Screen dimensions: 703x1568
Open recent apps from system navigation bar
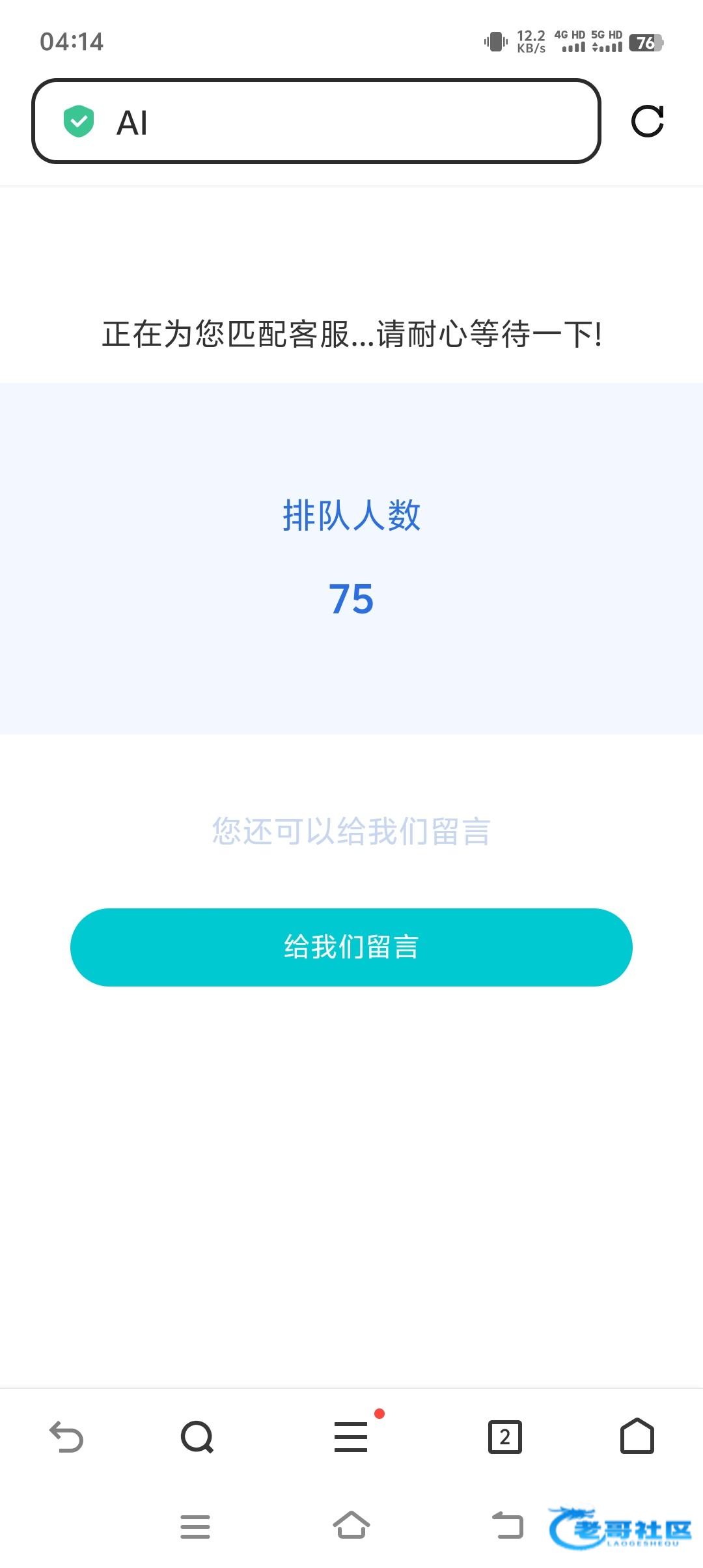(195, 1526)
